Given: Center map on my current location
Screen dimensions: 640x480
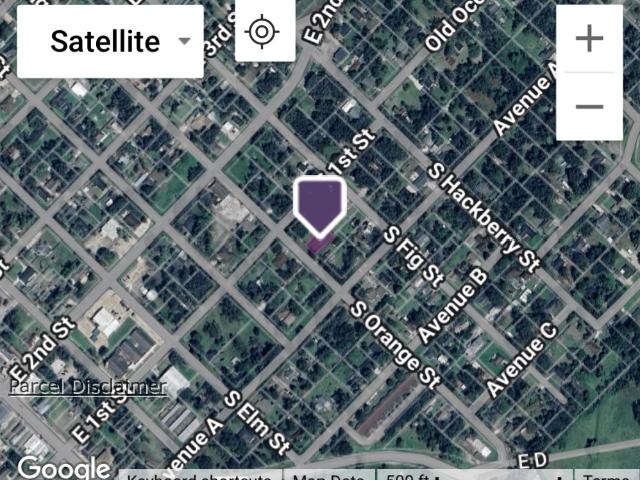Looking at the screenshot, I should click(x=264, y=32).
